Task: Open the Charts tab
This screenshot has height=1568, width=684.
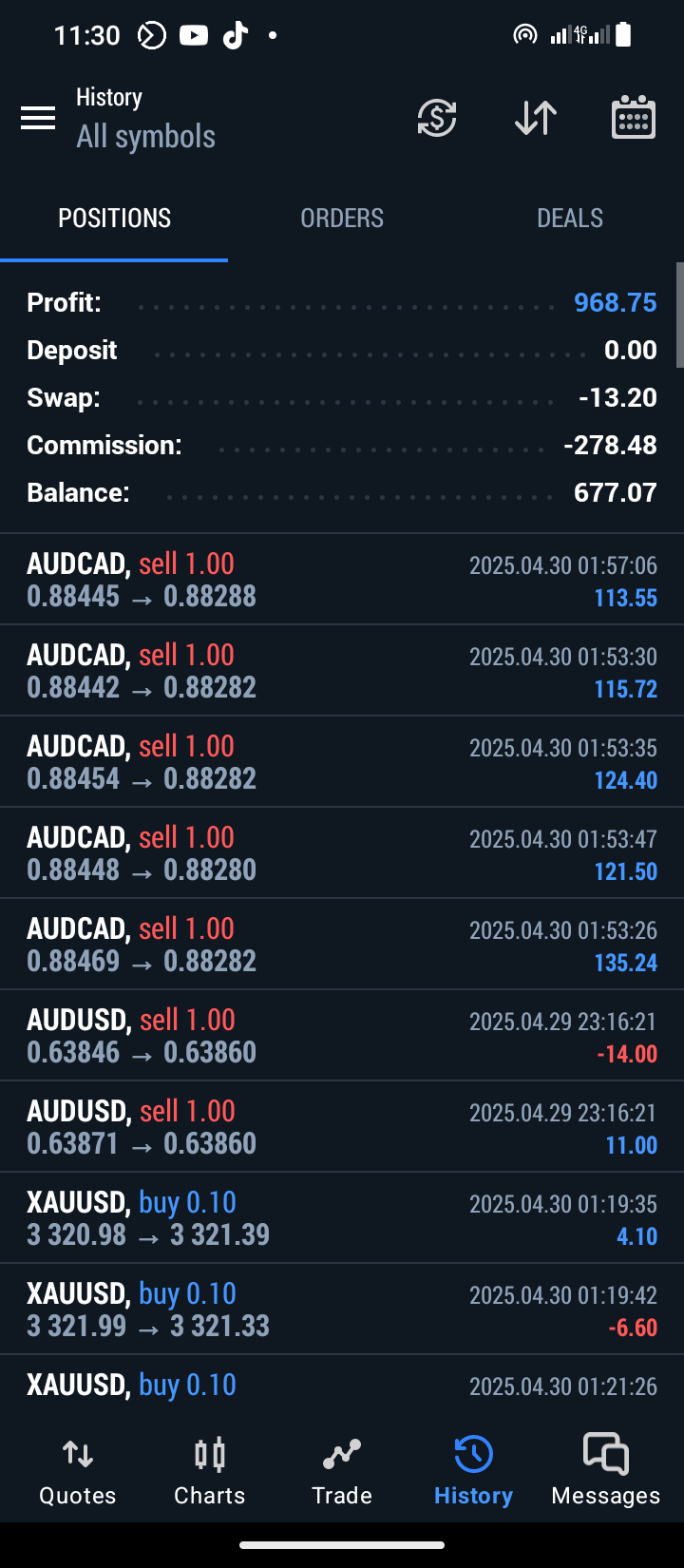Action: [x=210, y=1471]
